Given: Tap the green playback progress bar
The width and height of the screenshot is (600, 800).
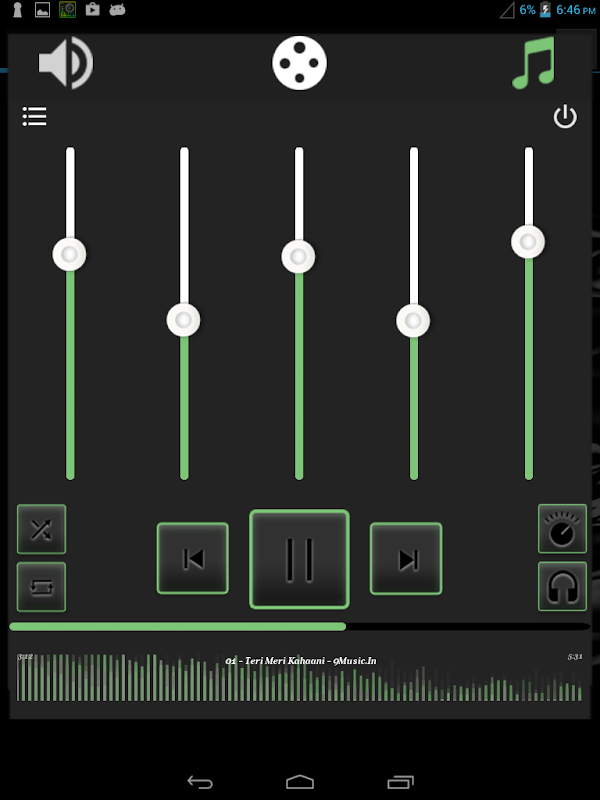Looking at the screenshot, I should pyautogui.click(x=299, y=627).
